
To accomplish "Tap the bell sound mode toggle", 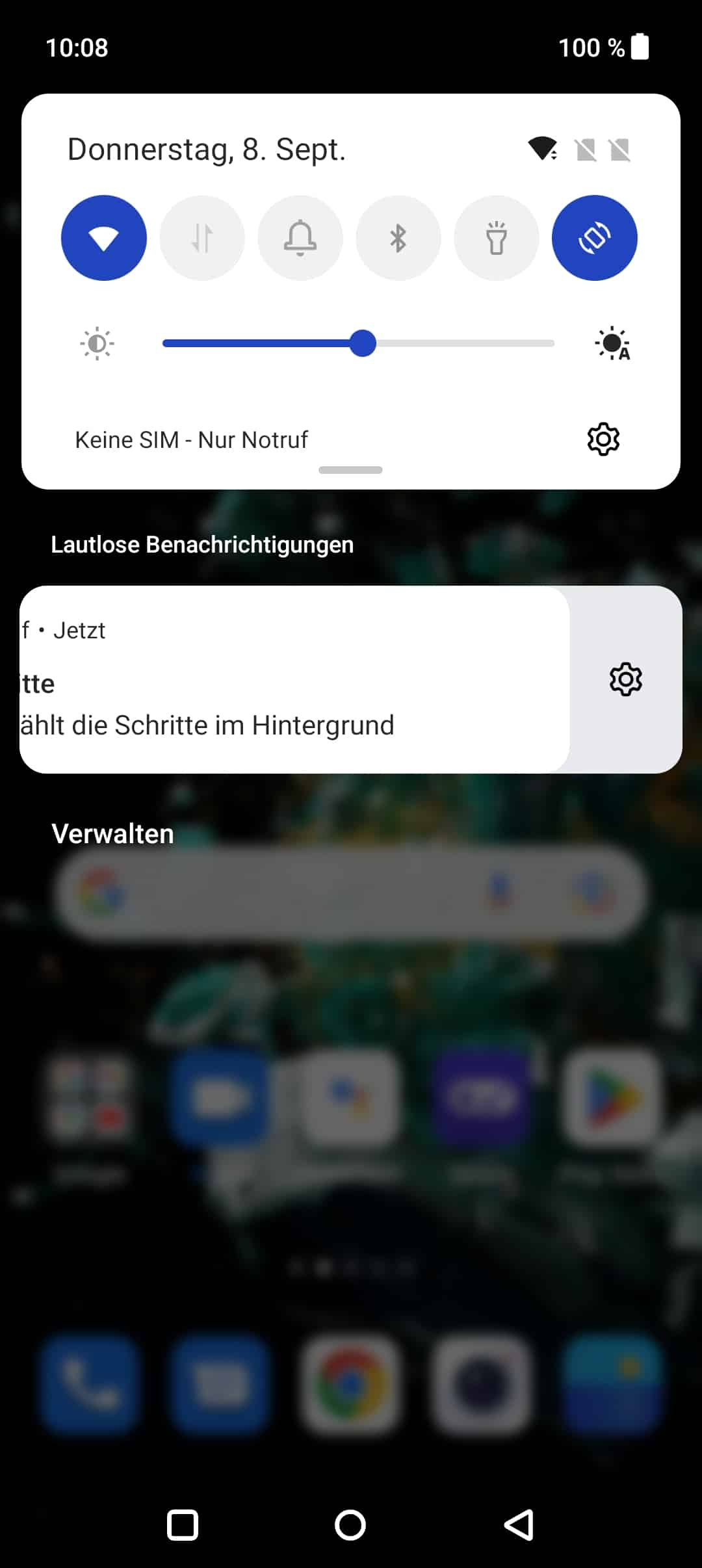I will coord(300,238).
